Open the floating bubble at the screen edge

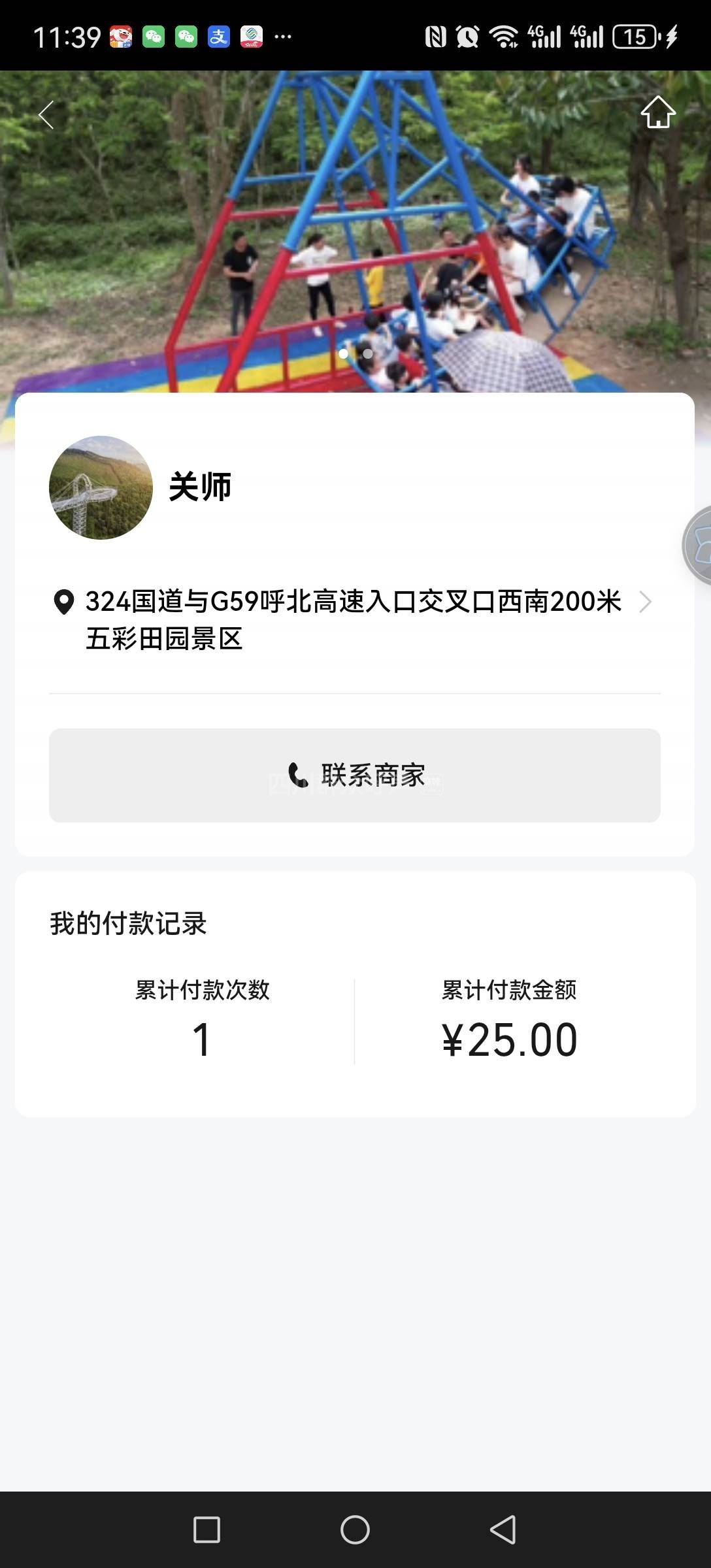point(699,545)
